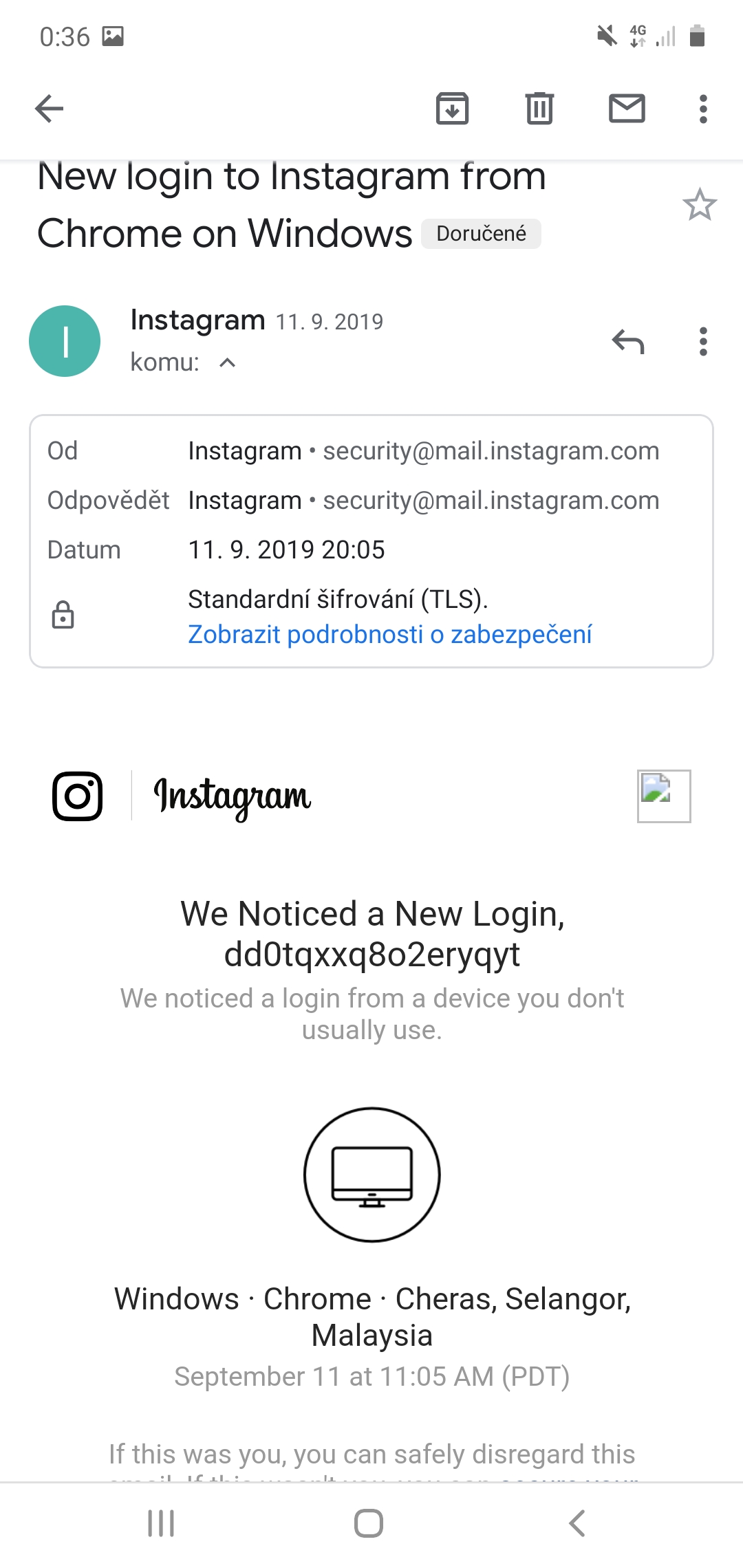743x1568 pixels.
Task: Go to the home screen
Action: [x=369, y=1523]
